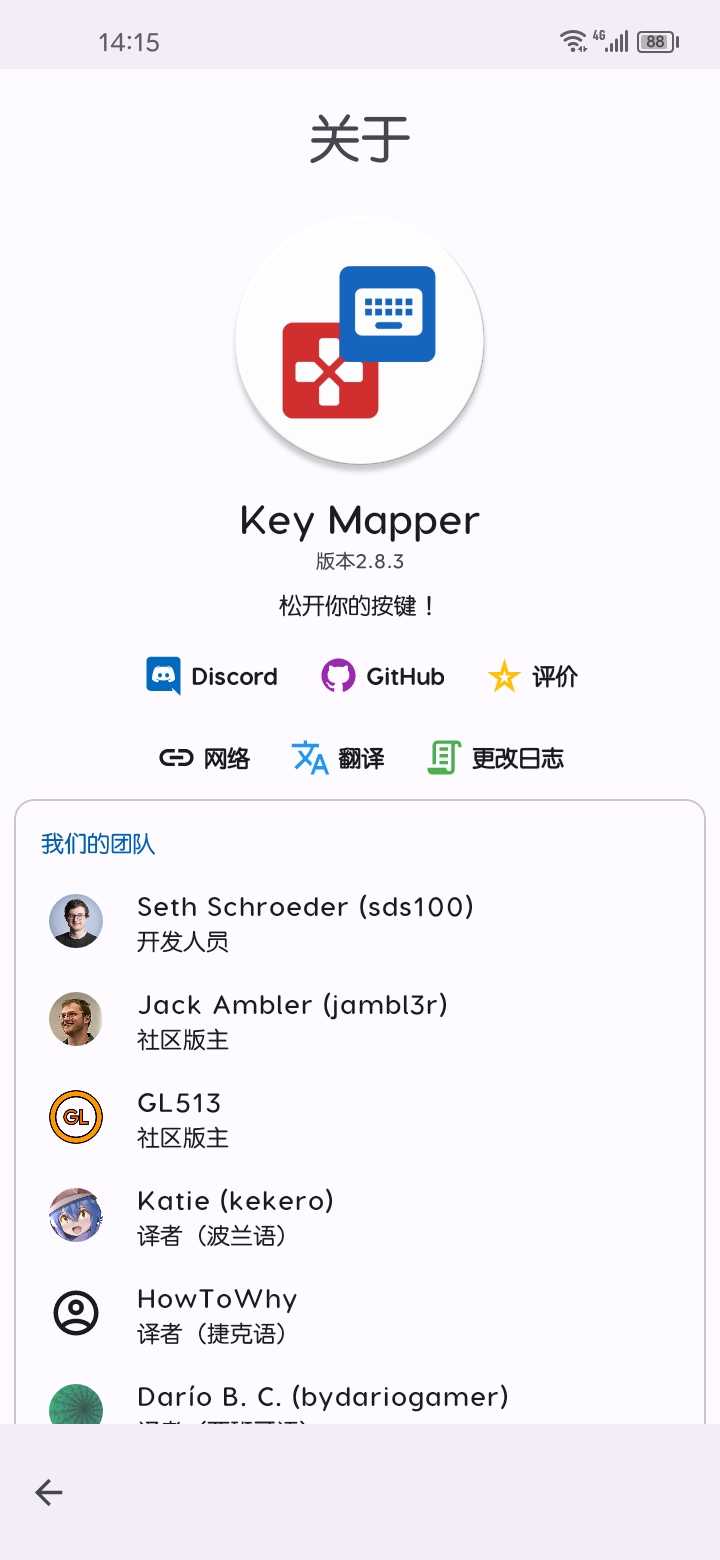View the 更改日志 changelog
Image resolution: width=720 pixels, height=1560 pixels.
(x=496, y=758)
